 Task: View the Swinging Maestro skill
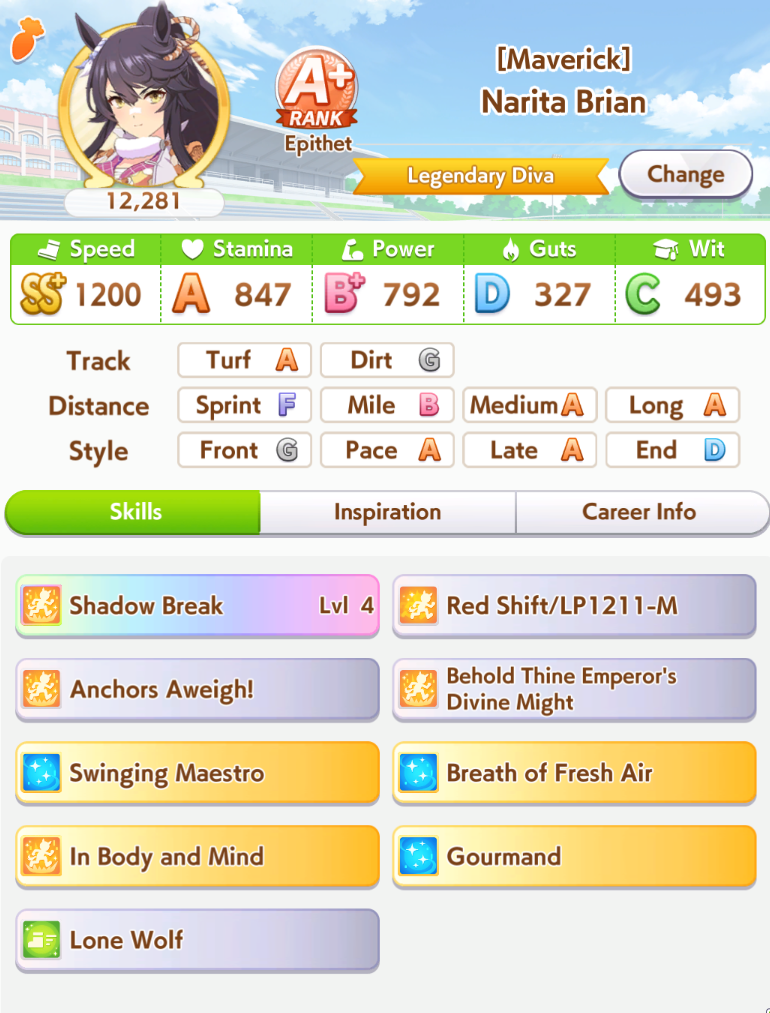click(198, 773)
